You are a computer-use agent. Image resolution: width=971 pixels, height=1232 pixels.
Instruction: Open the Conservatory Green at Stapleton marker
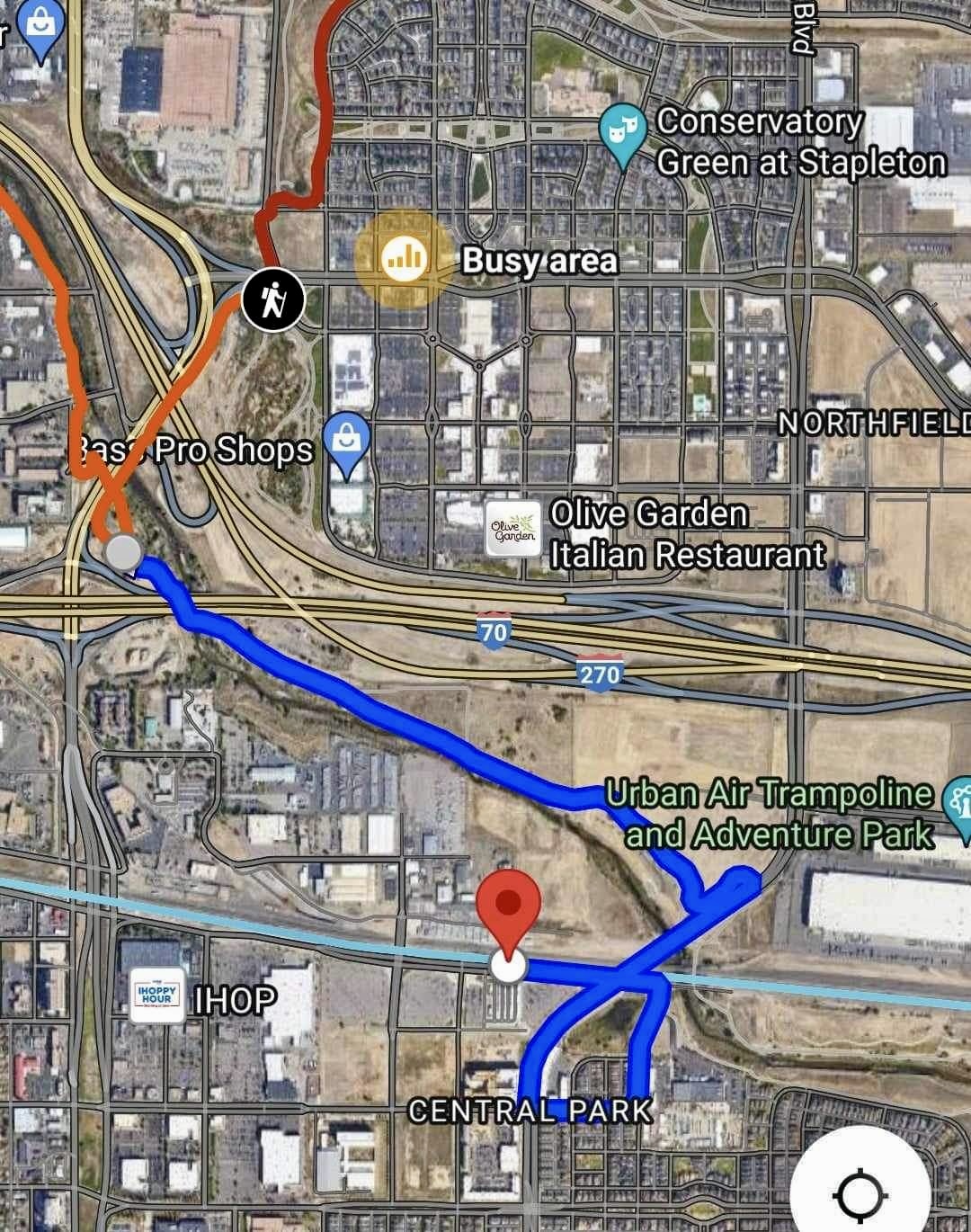(x=623, y=131)
